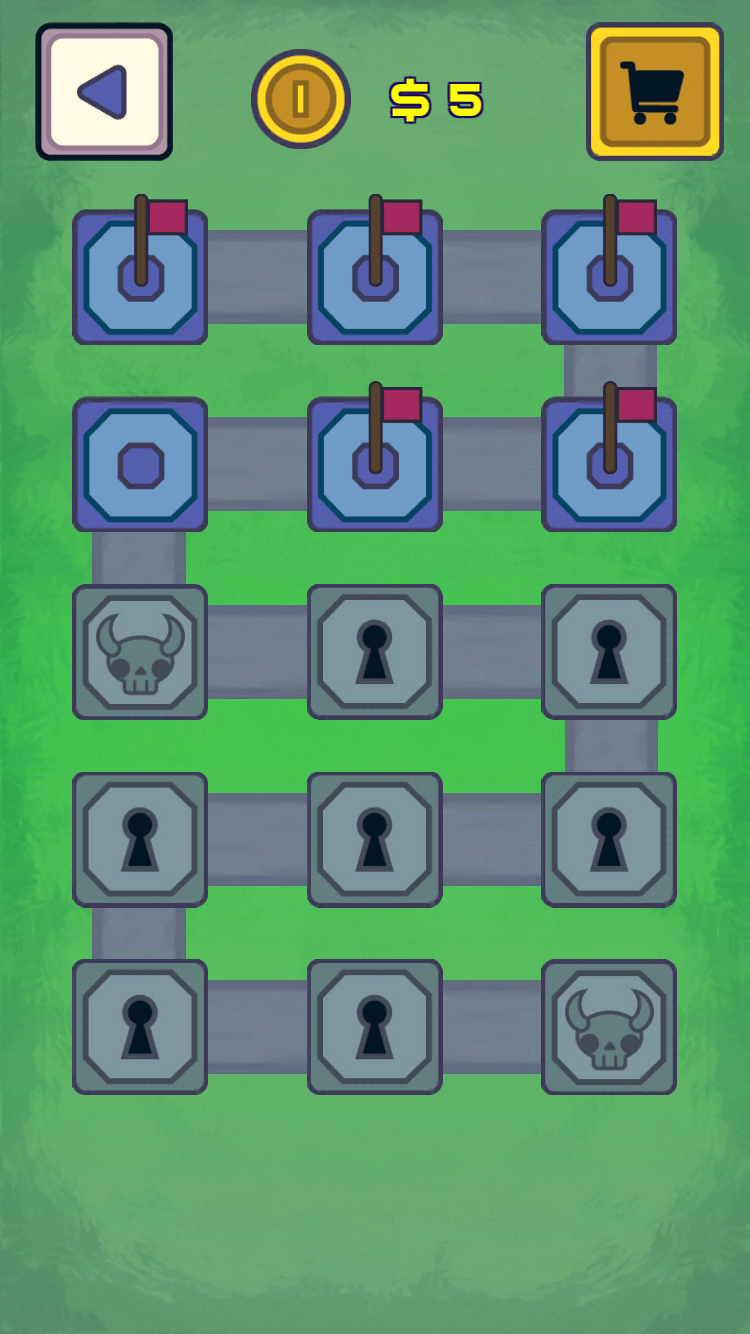Select the unflagged blue level node
This screenshot has width=750, height=1334.
click(x=140, y=465)
